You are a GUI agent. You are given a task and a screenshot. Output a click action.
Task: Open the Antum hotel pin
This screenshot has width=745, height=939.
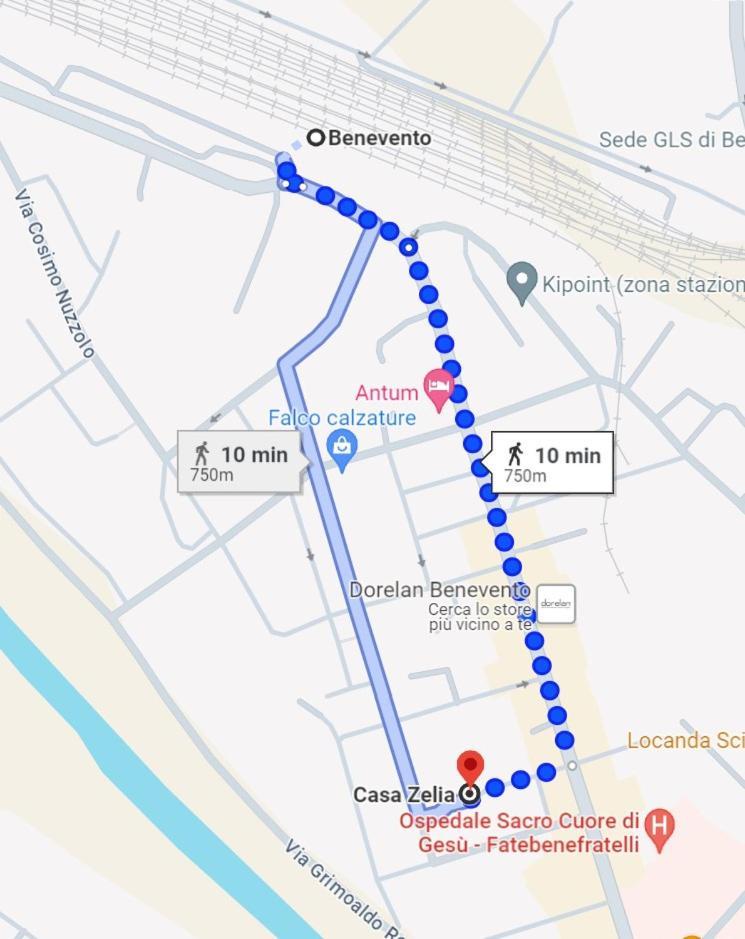coord(439,387)
